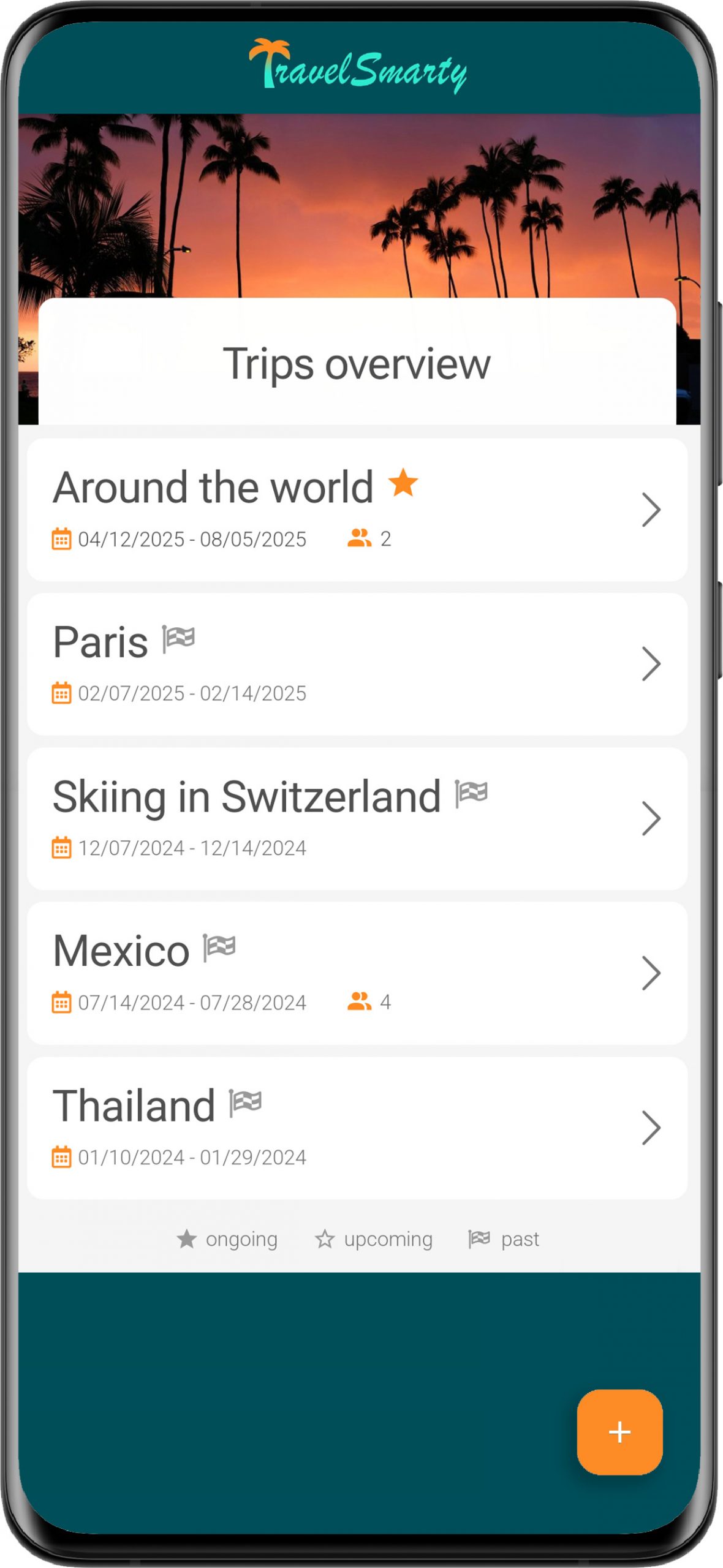This screenshot has height=1568, width=723.
Task: Open the Mexico trip card
Action: [357, 973]
